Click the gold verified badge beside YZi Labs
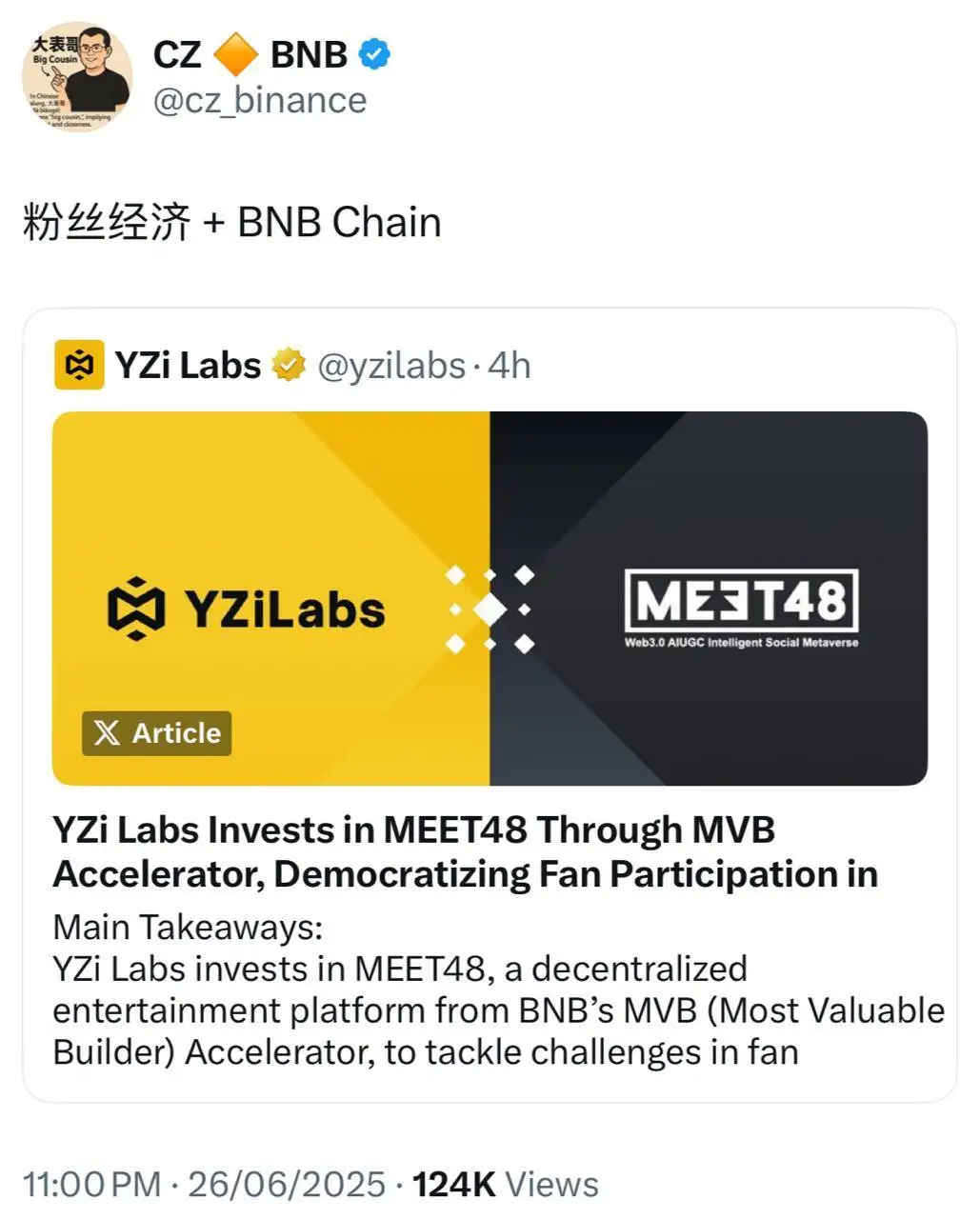Screen dimensions: 980x1219 coord(289,365)
